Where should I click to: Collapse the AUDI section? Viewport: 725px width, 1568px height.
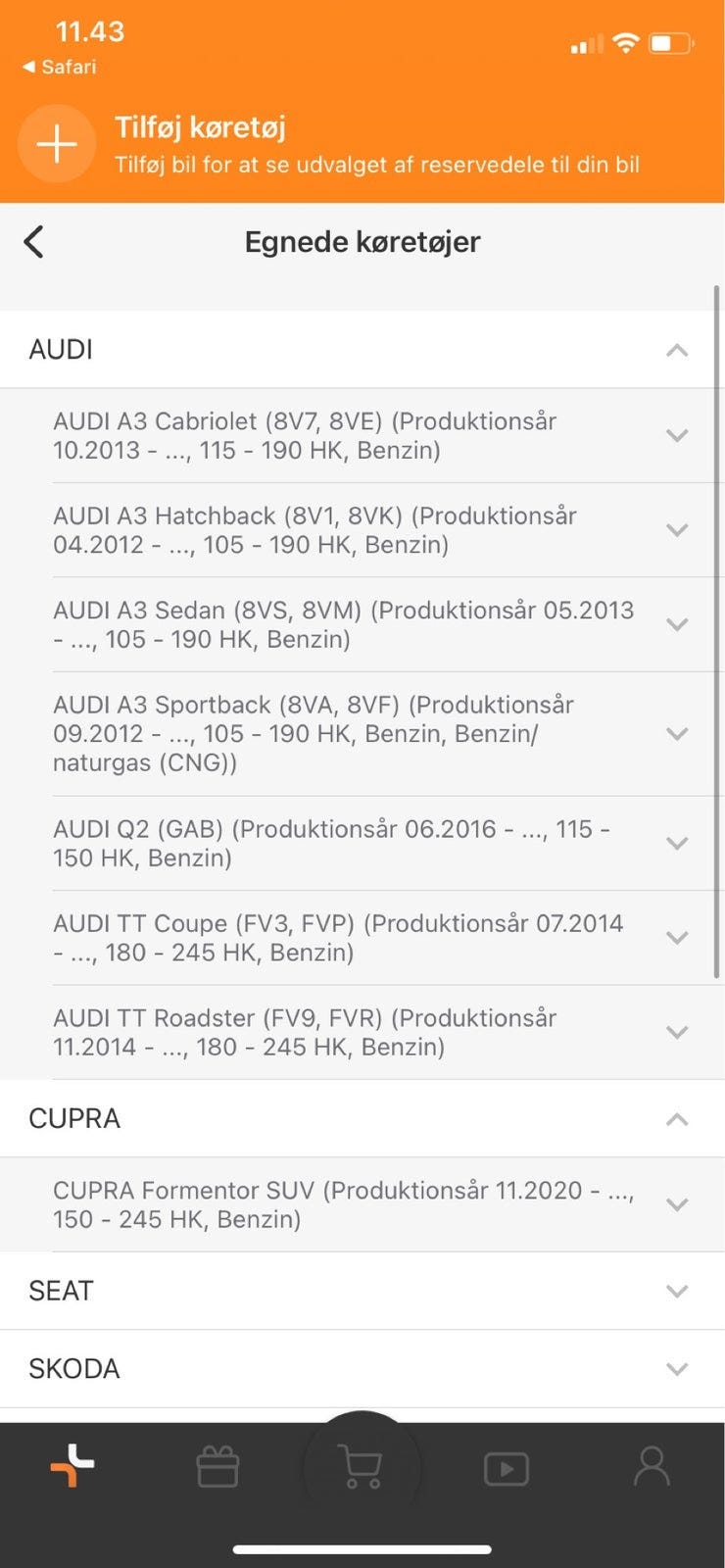pos(676,350)
